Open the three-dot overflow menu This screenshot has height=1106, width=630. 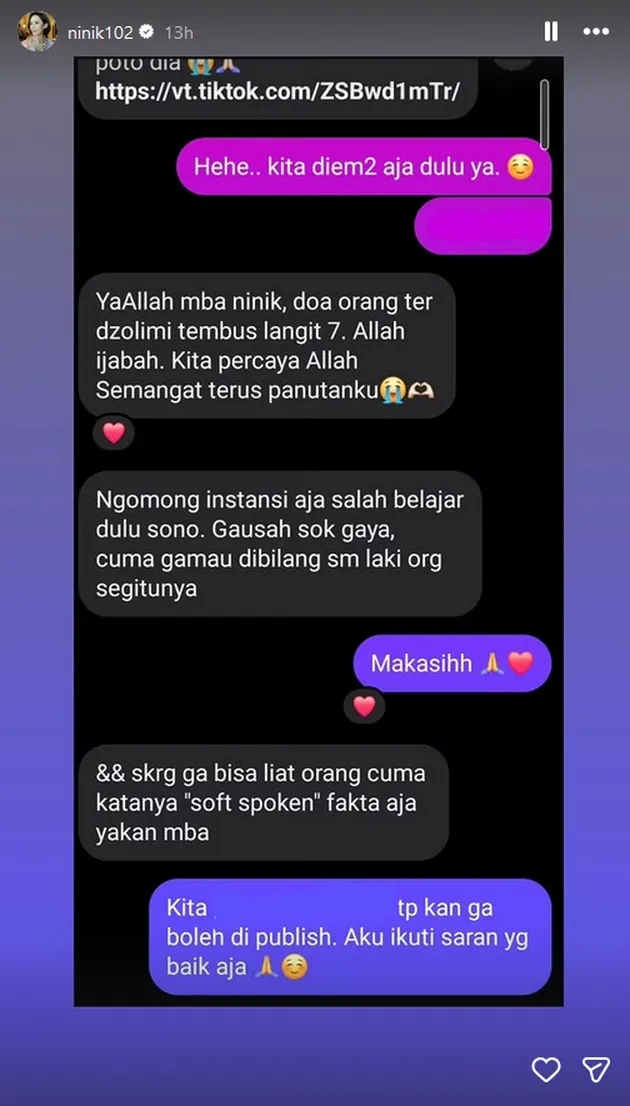coord(596,32)
